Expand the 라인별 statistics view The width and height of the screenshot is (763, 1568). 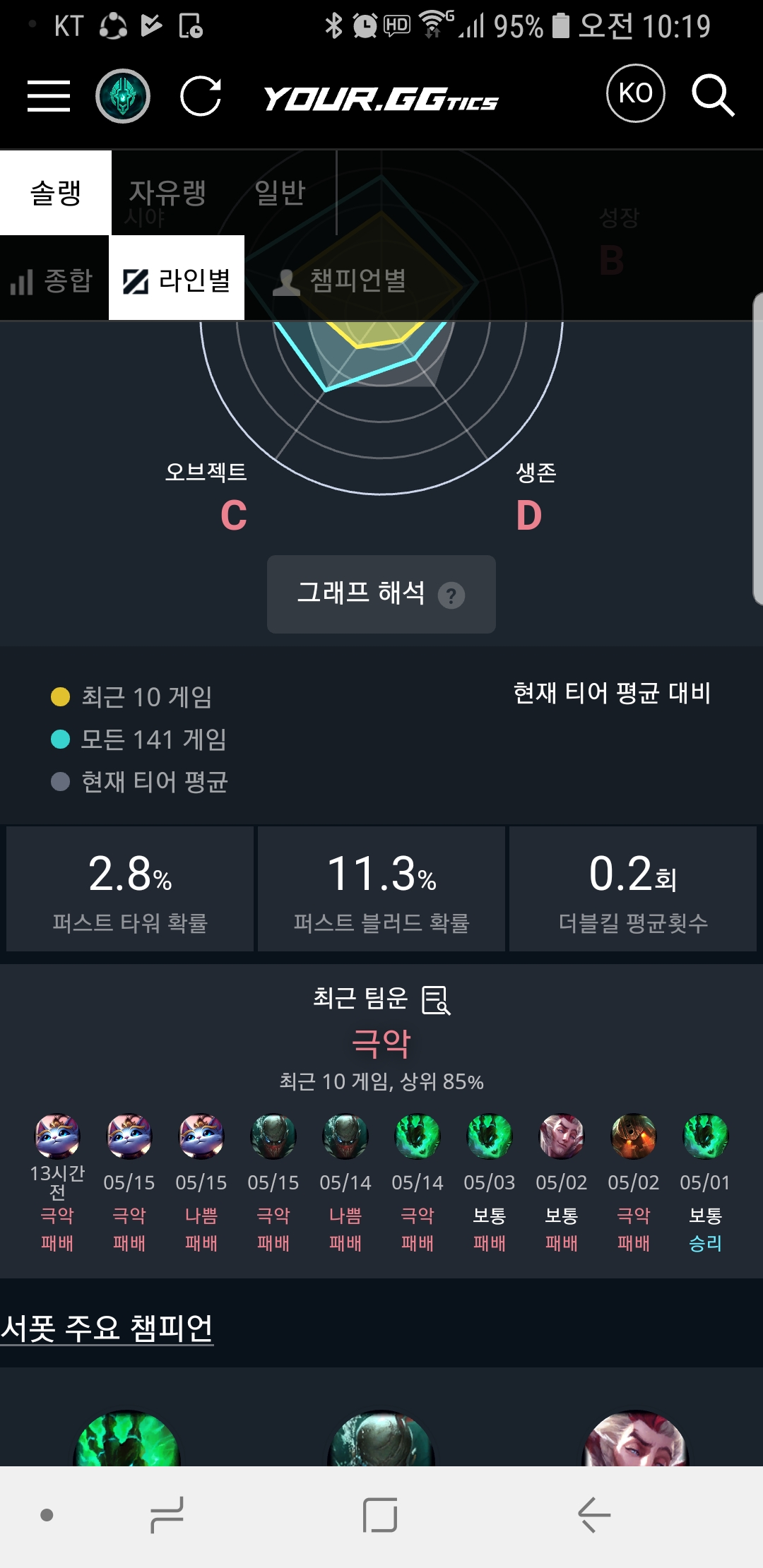click(177, 280)
